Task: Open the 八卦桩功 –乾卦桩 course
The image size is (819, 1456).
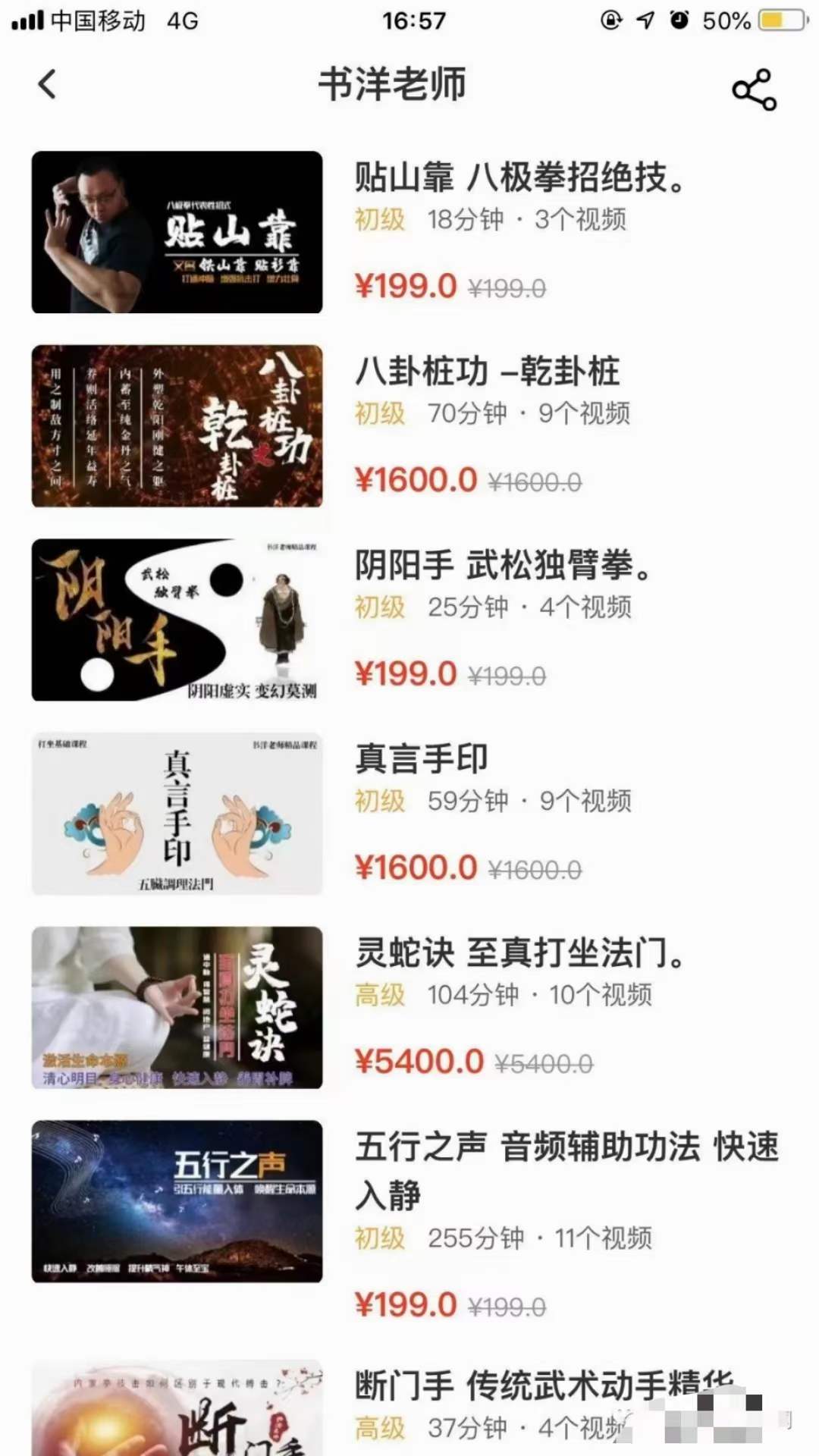Action: (x=487, y=372)
